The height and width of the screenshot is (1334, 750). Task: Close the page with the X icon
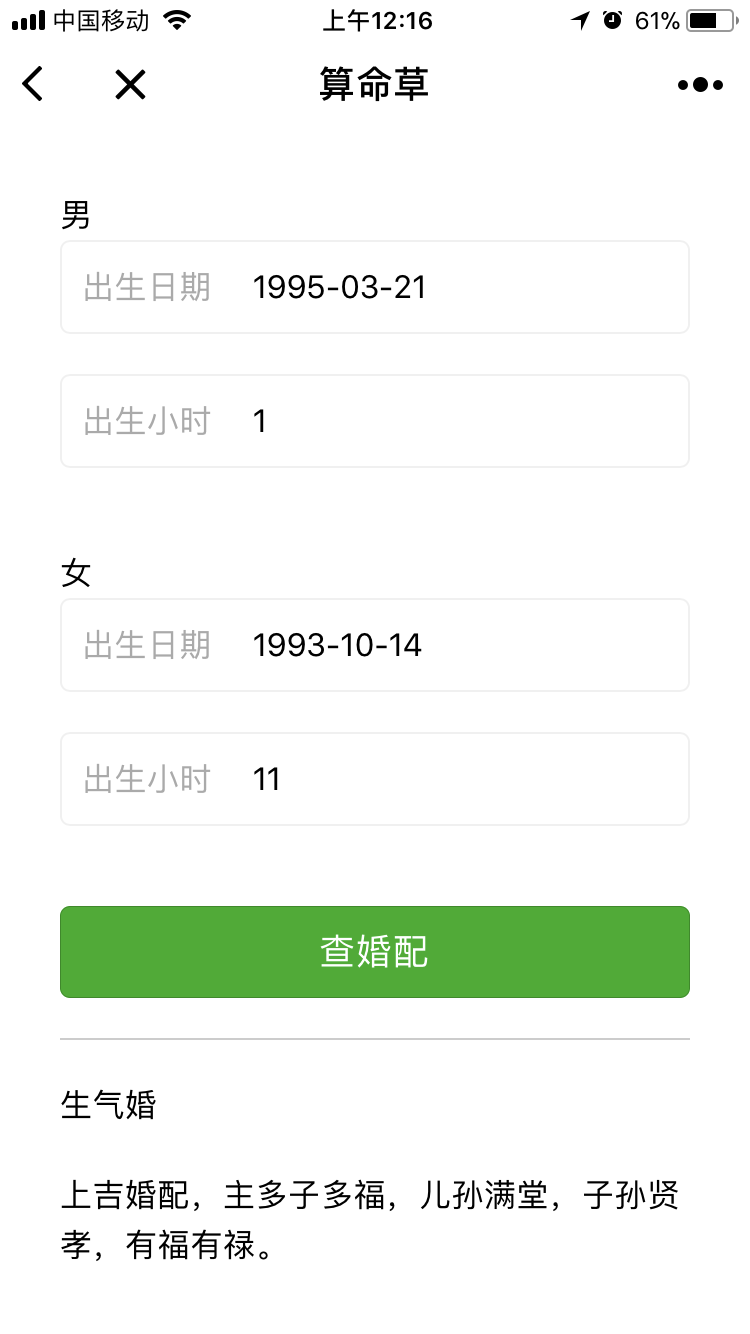(x=130, y=85)
